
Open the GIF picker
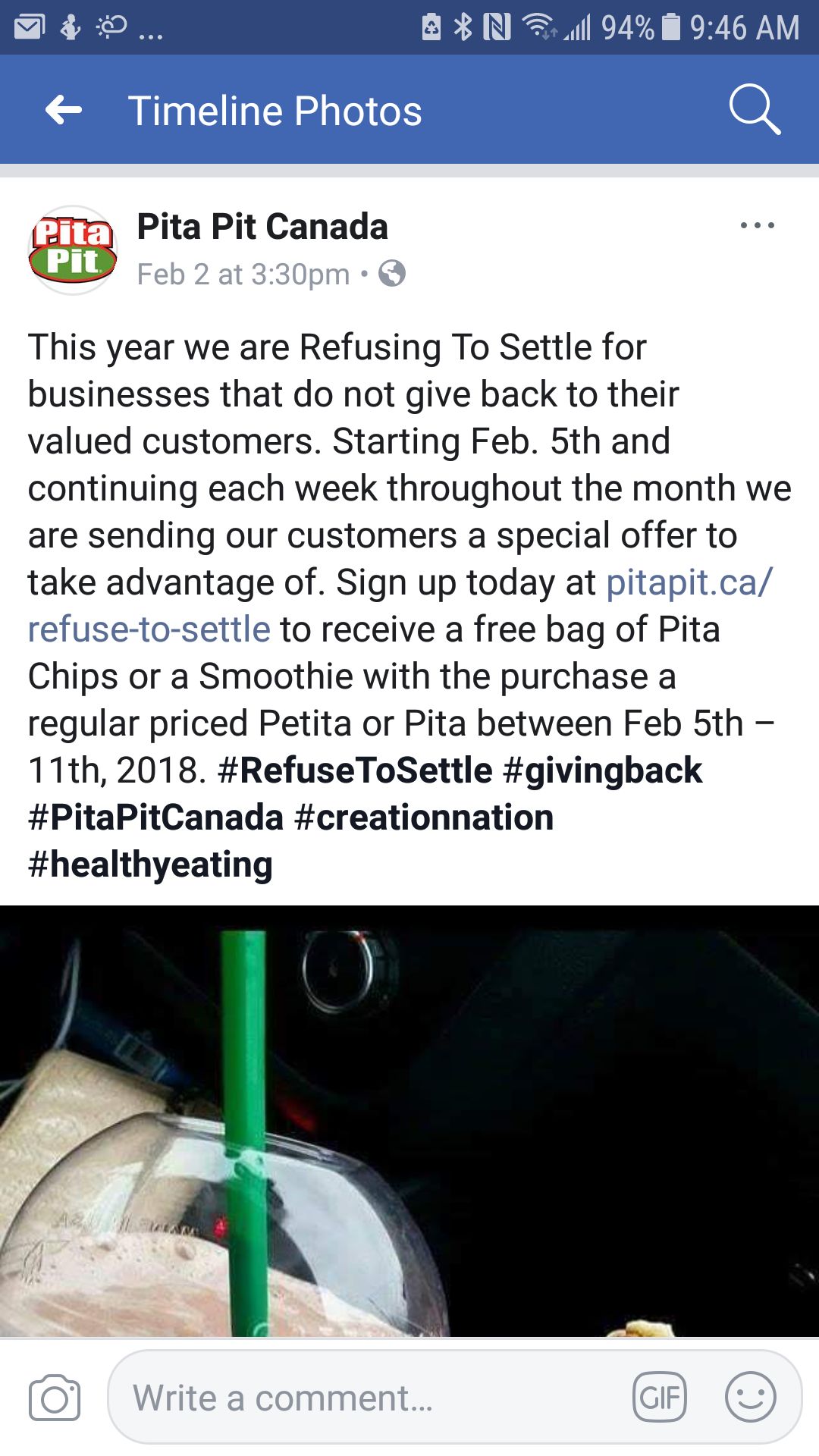tap(660, 1397)
